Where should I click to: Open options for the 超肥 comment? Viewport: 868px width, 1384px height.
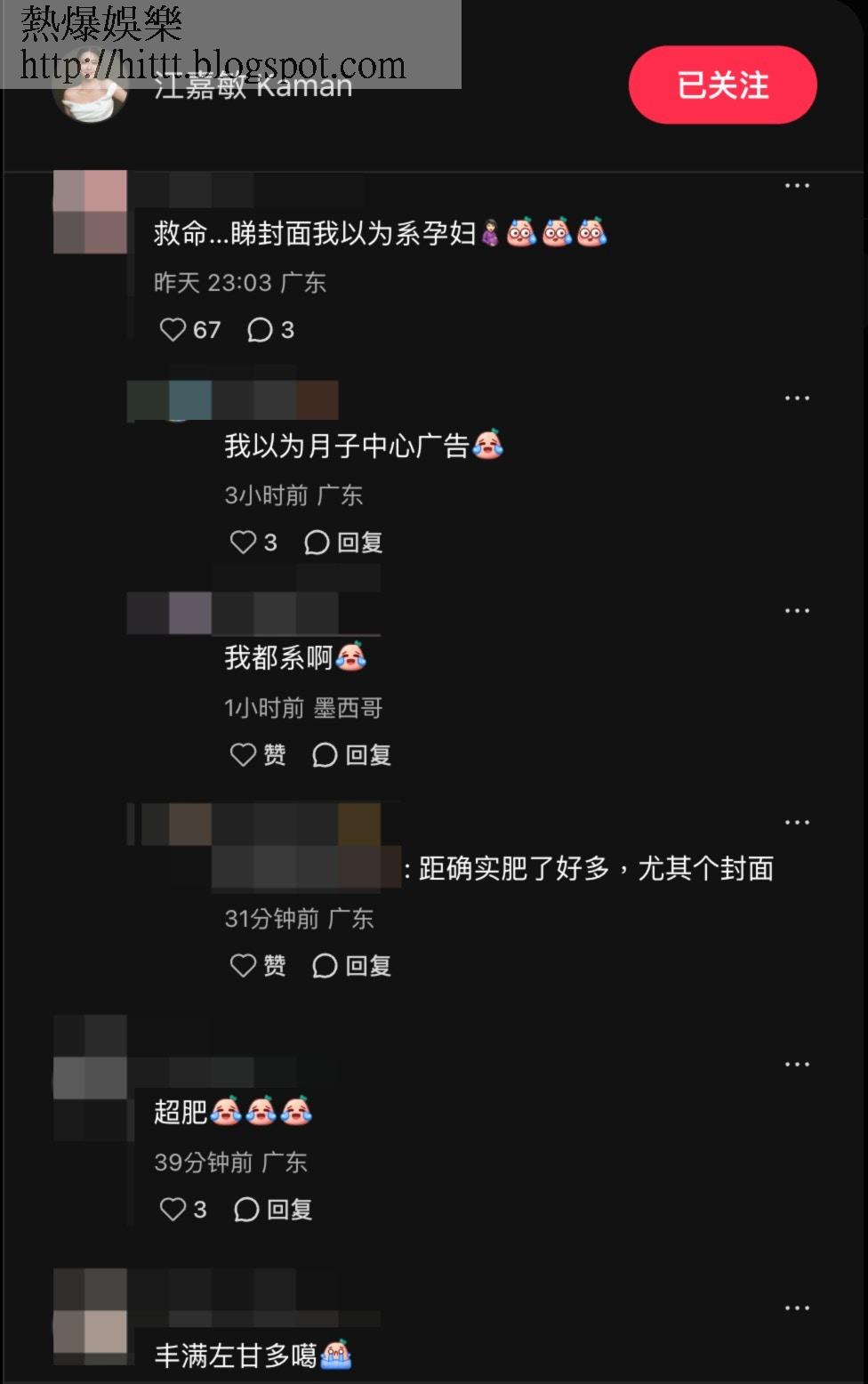(797, 1065)
